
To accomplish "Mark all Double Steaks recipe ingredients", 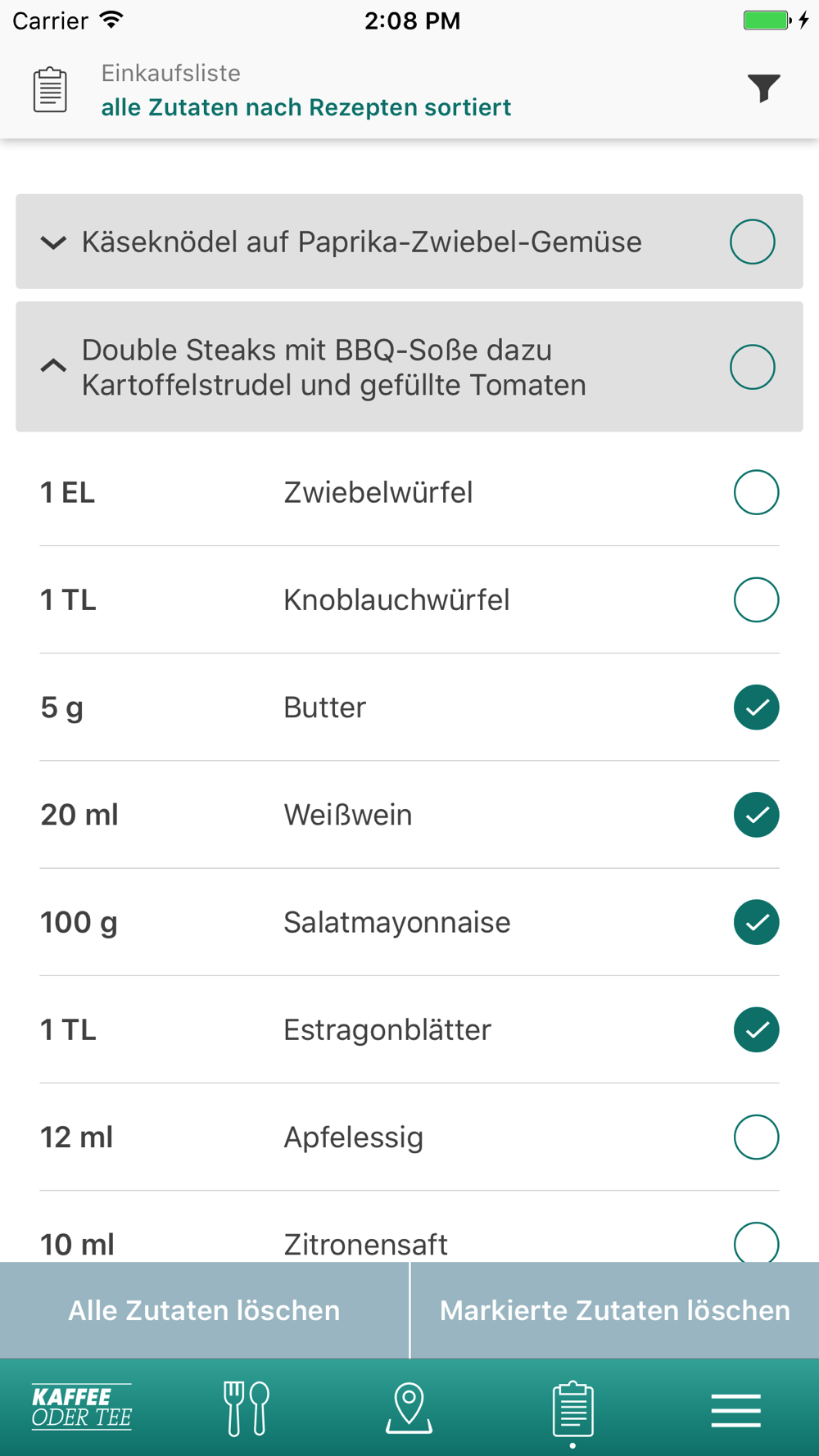I will 753,367.
